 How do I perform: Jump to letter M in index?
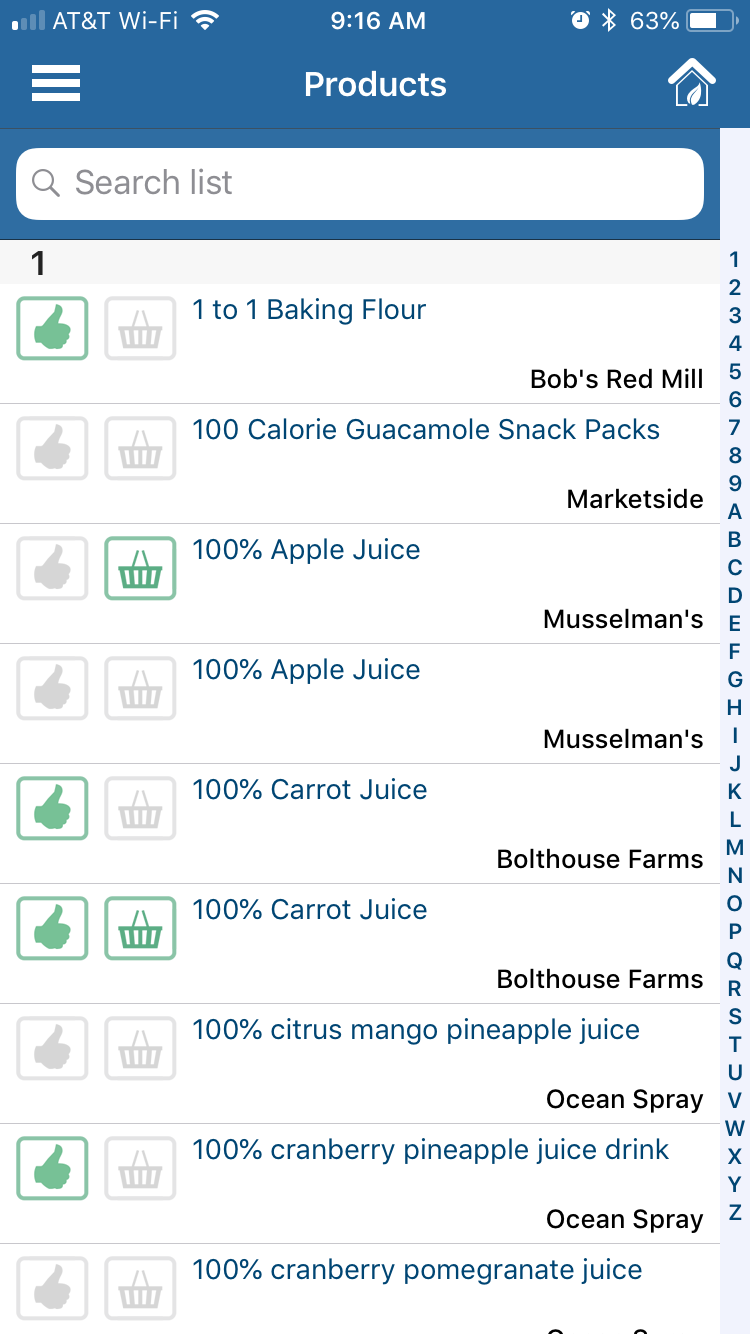pyautogui.click(x=735, y=847)
